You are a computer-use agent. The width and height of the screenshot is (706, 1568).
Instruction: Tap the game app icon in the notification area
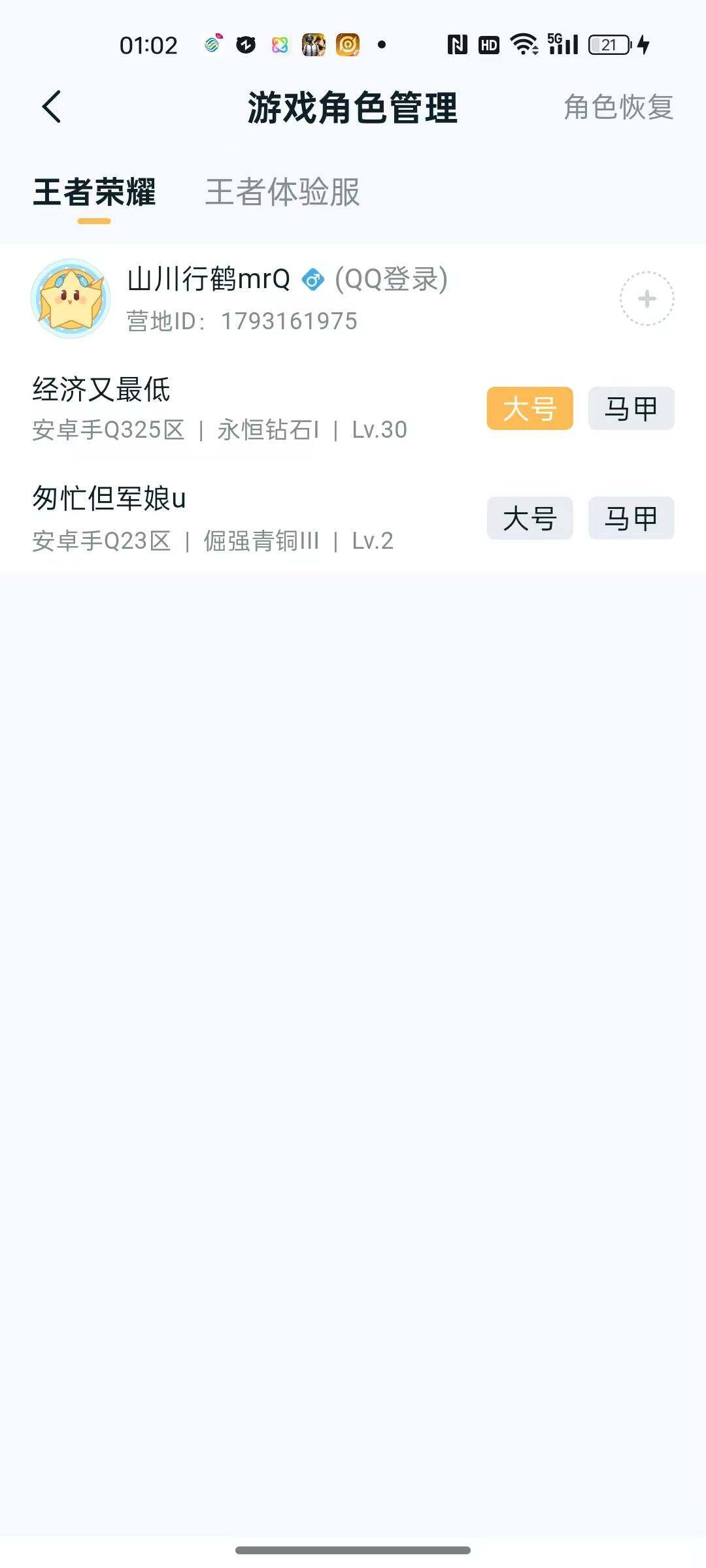pos(312,45)
